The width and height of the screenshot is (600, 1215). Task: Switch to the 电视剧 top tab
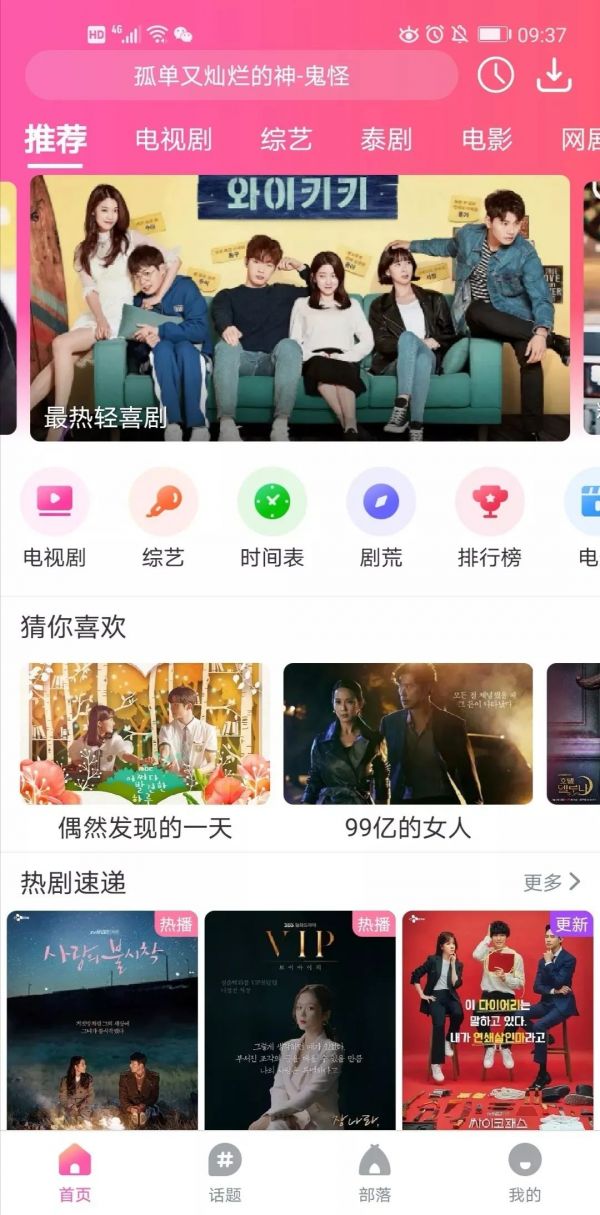pos(174,139)
